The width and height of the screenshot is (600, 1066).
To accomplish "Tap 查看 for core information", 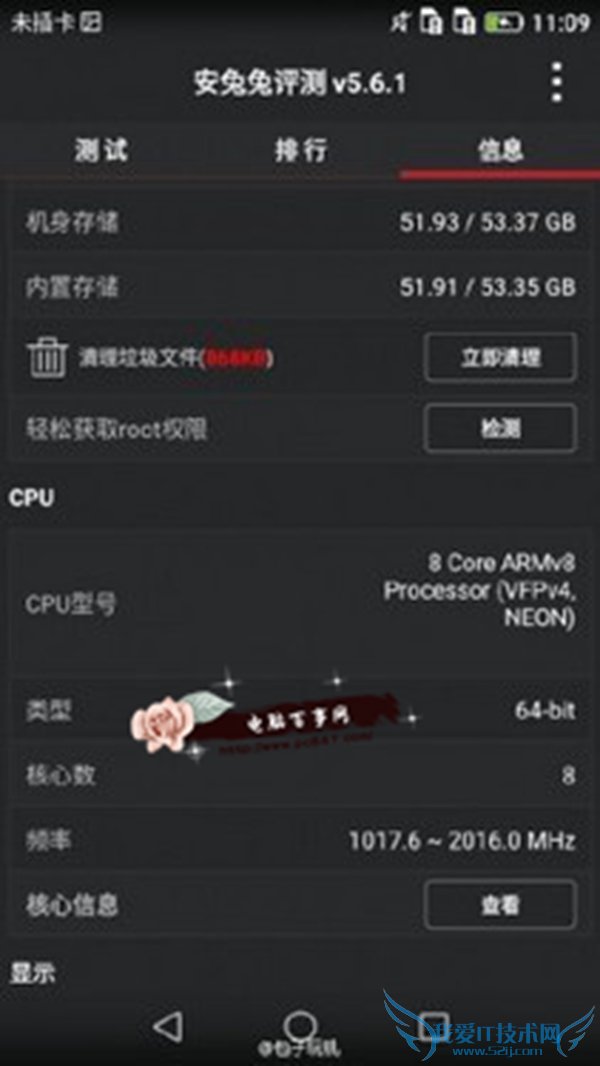I will [500, 905].
